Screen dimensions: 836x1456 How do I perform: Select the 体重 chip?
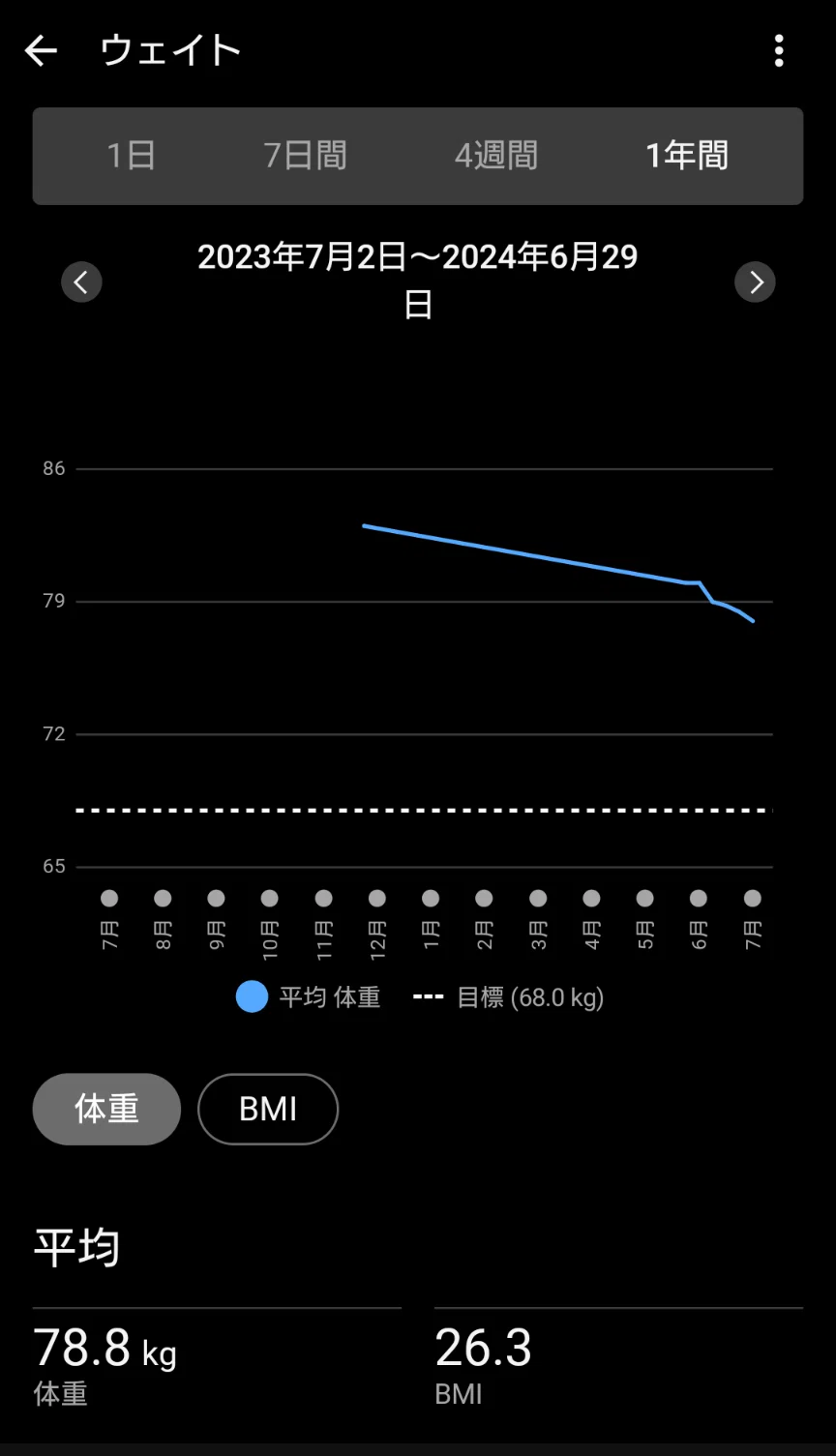[x=106, y=1109]
